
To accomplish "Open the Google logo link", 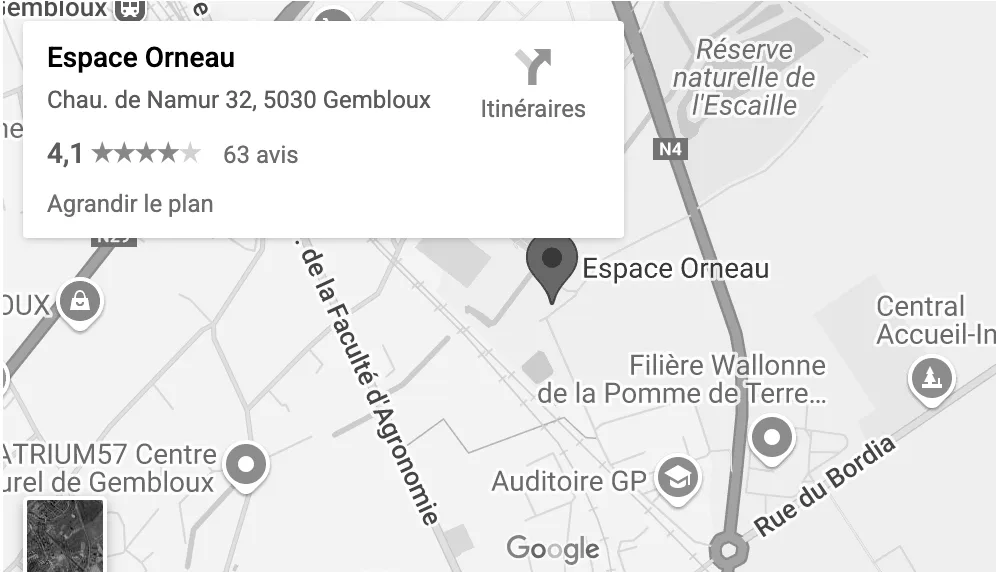I will click(553, 548).
